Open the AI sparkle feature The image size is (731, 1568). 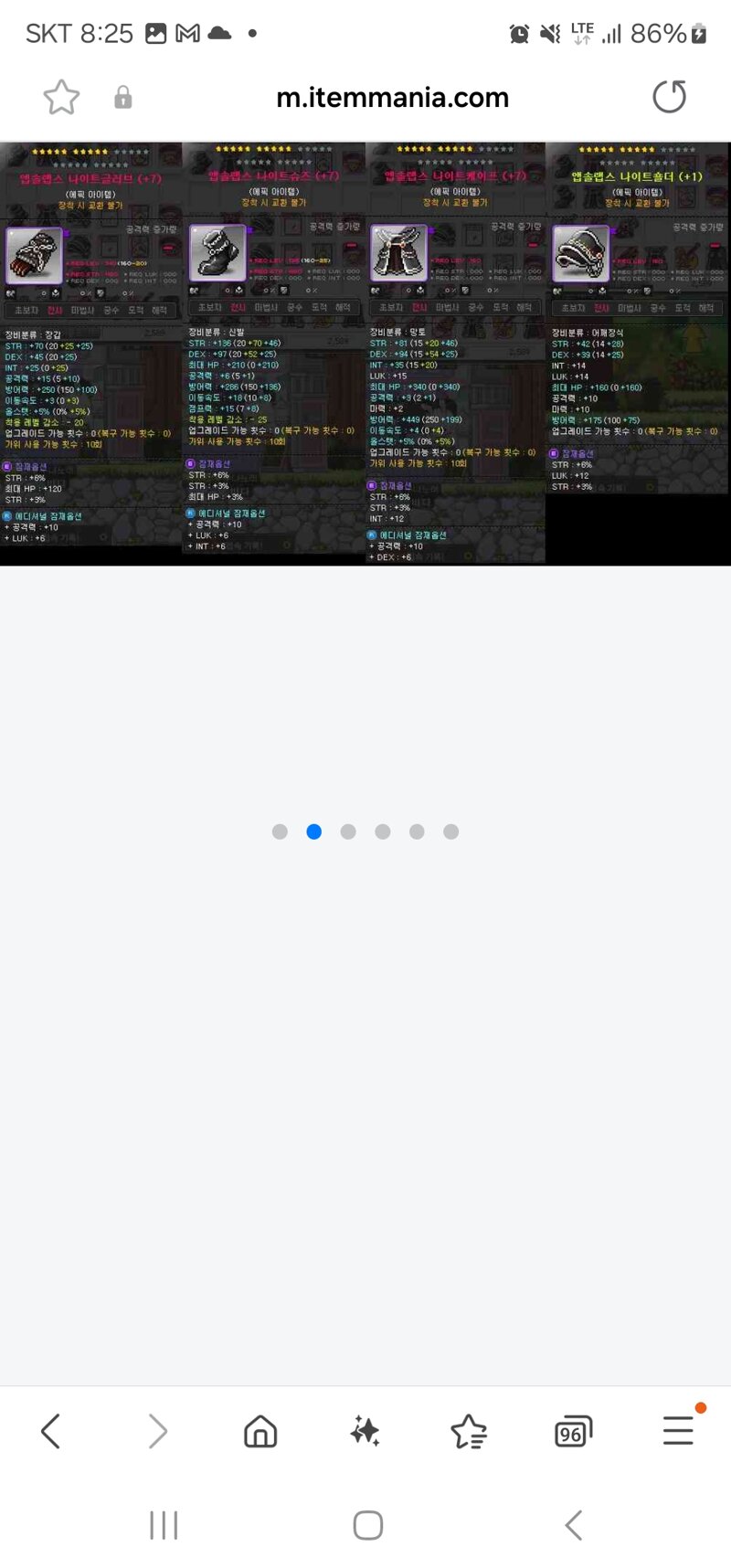pyautogui.click(x=365, y=1431)
